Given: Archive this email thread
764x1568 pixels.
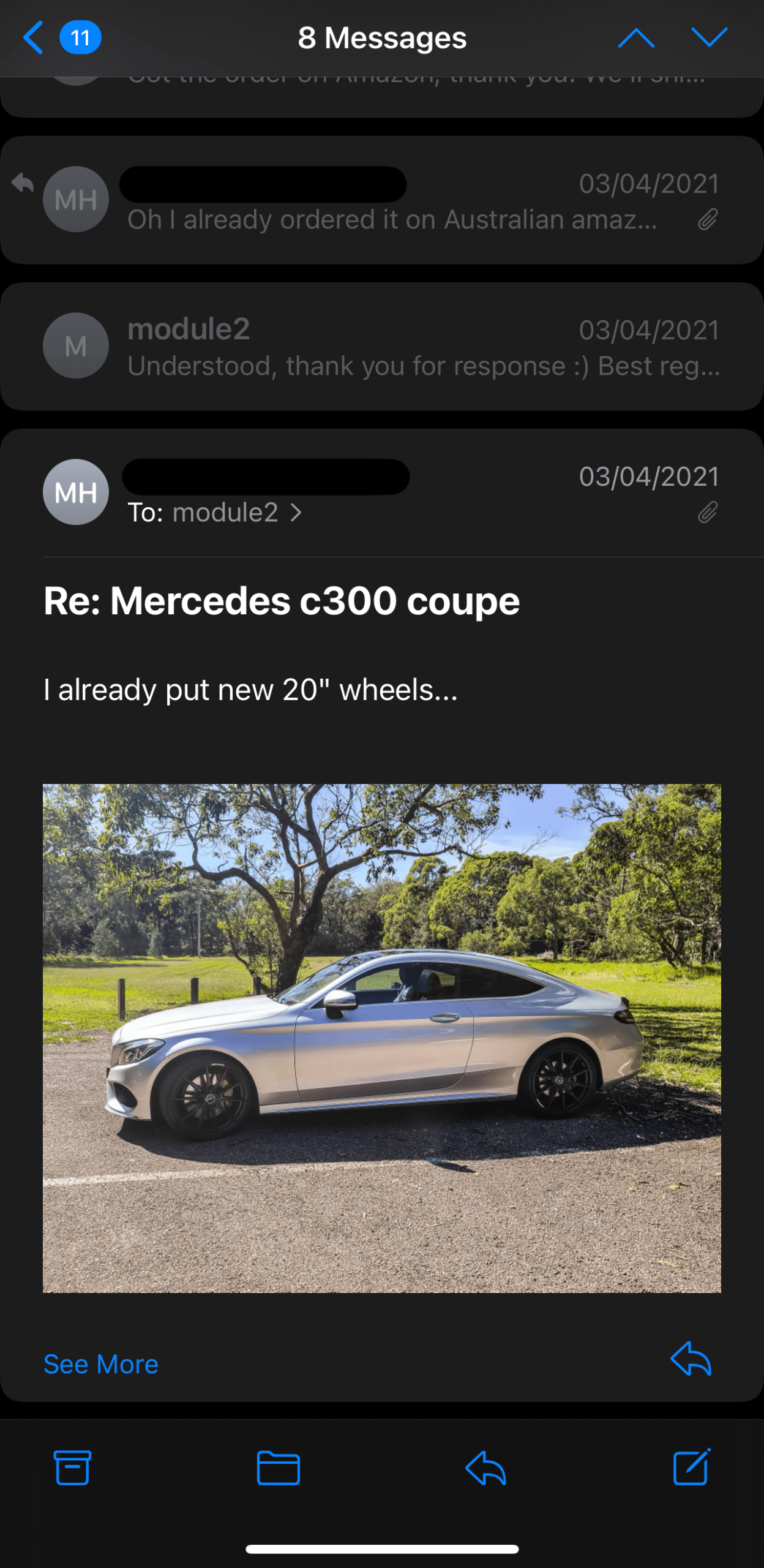Looking at the screenshot, I should click(73, 1468).
